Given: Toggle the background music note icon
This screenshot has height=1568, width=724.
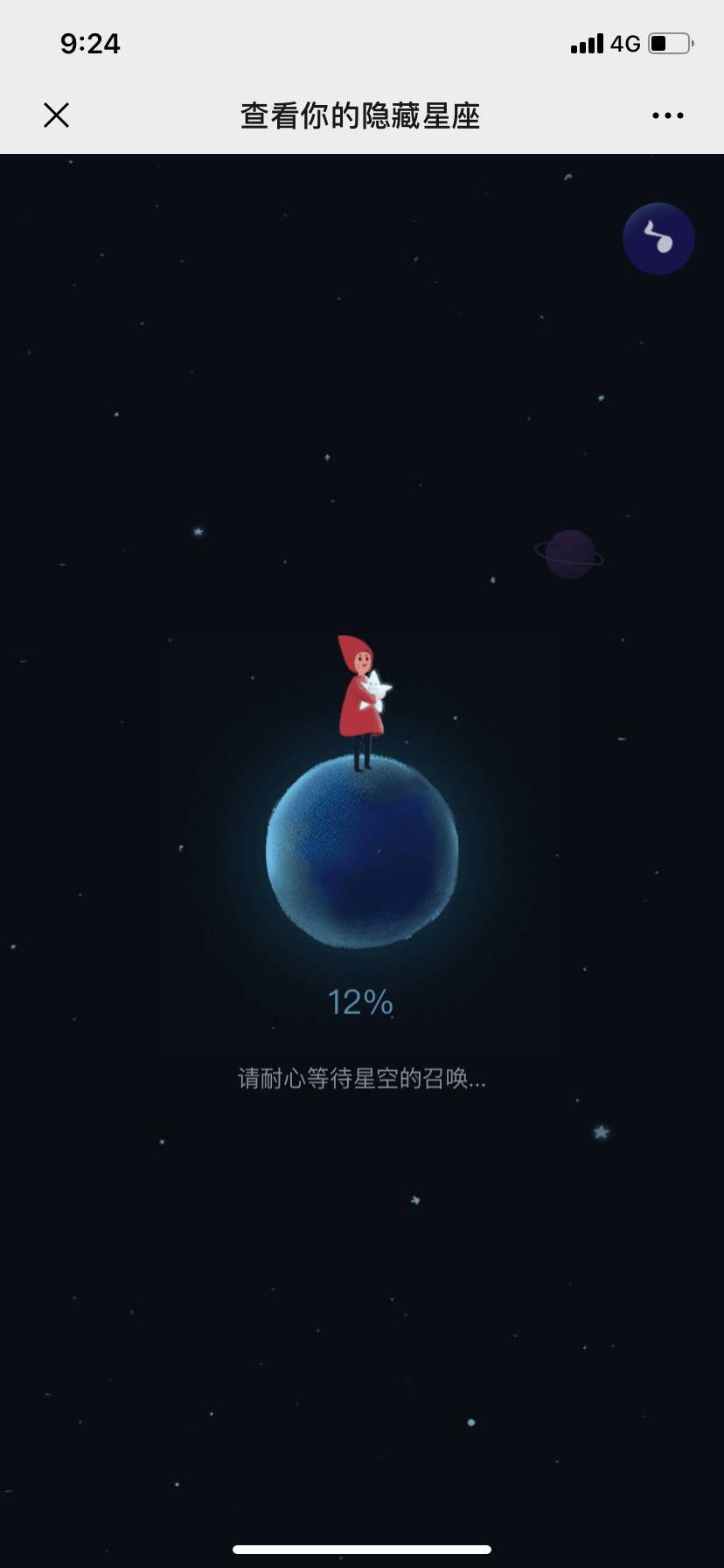Looking at the screenshot, I should (x=658, y=238).
